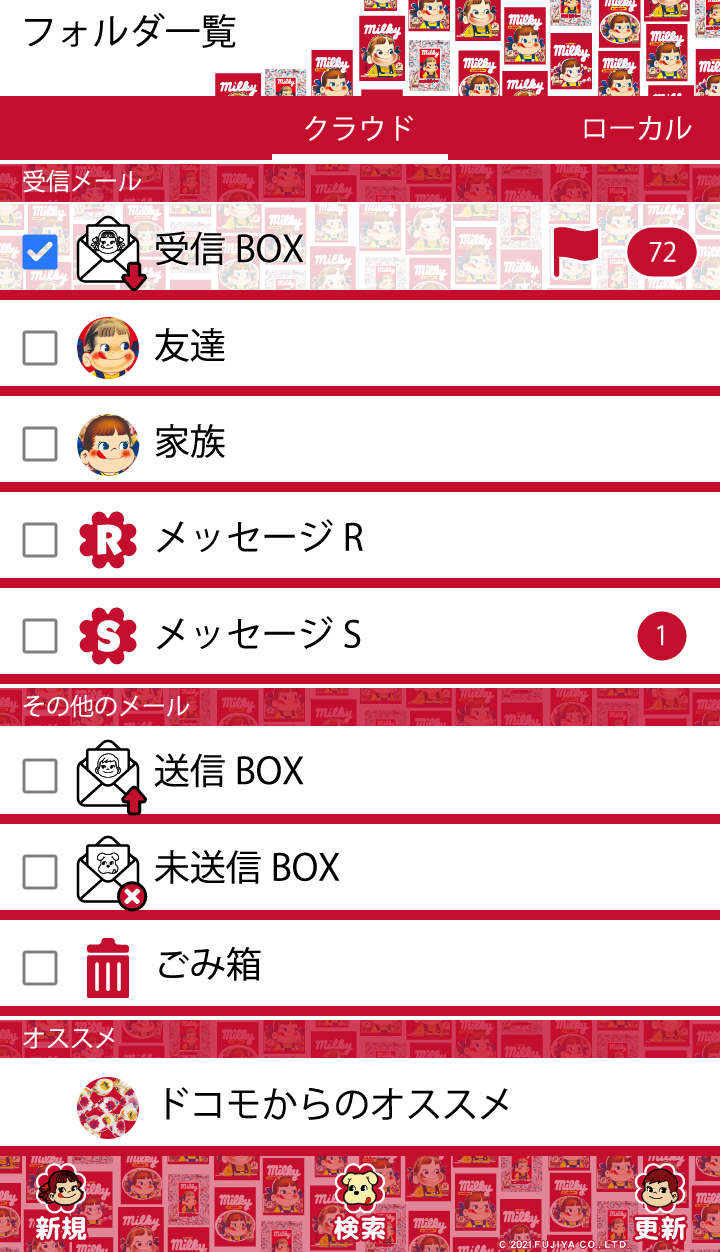The image size is (720, 1252).
Task: Select the クラウド tab
Action: pyautogui.click(x=359, y=128)
